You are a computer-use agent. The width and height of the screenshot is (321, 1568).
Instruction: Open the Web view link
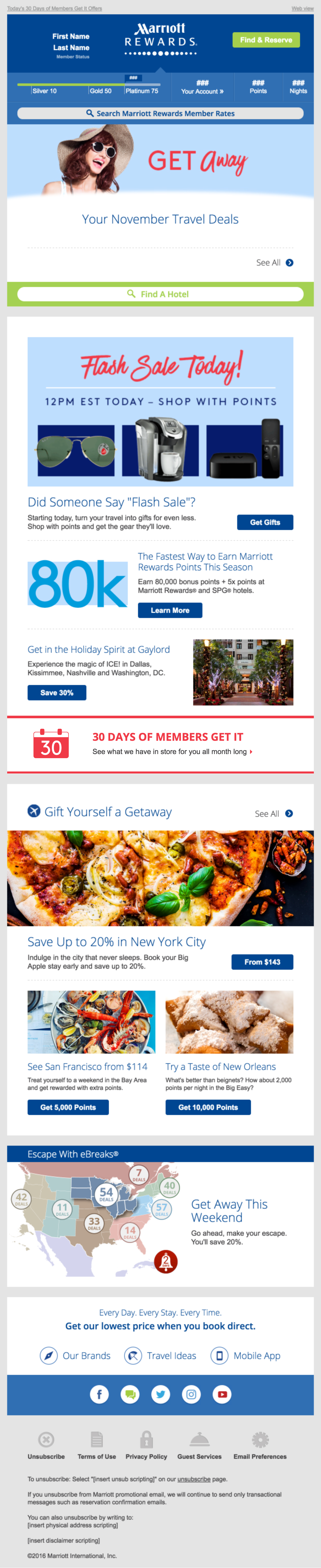(x=302, y=8)
